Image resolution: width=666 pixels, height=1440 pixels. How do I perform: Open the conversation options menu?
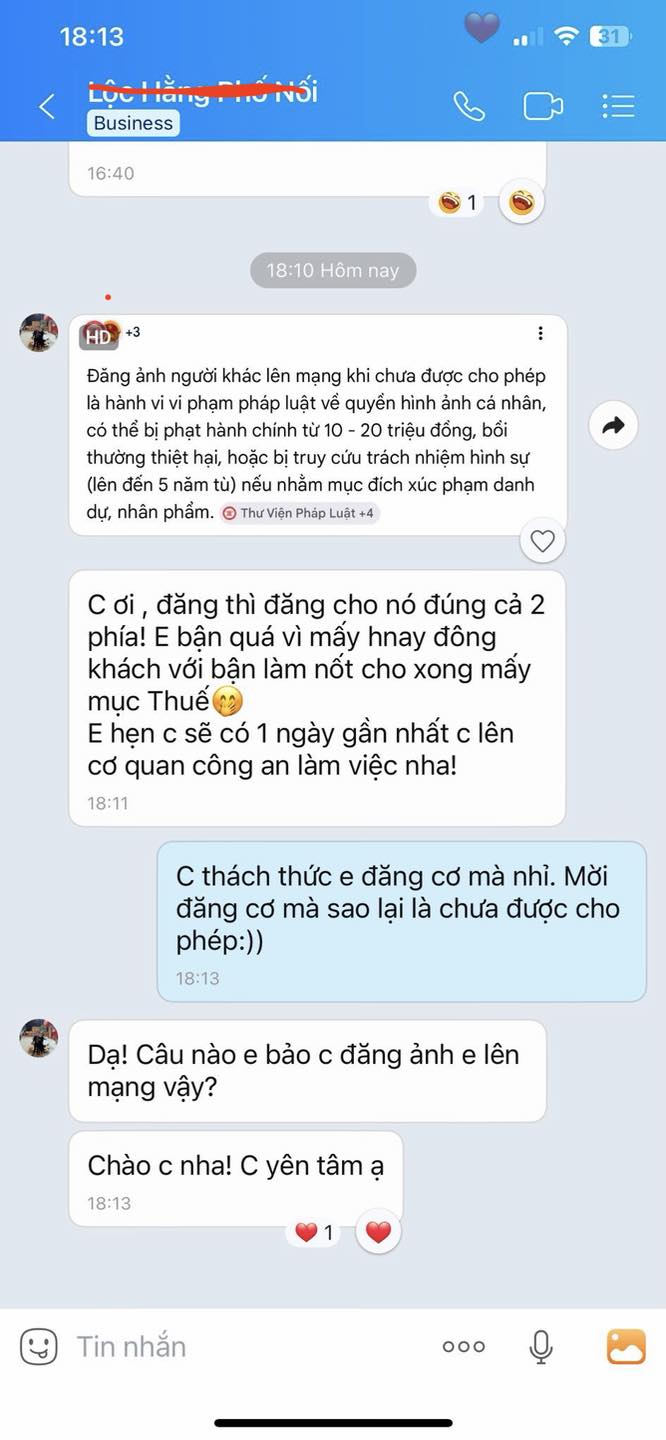click(x=618, y=106)
